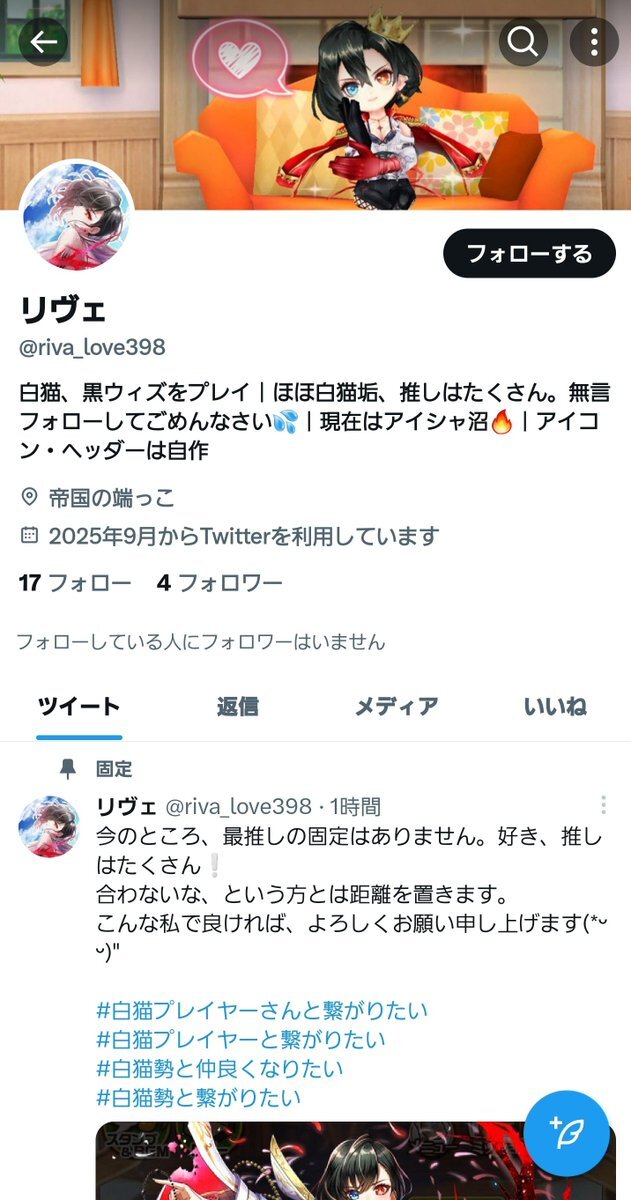Switch to the 返信 tab

237,707
